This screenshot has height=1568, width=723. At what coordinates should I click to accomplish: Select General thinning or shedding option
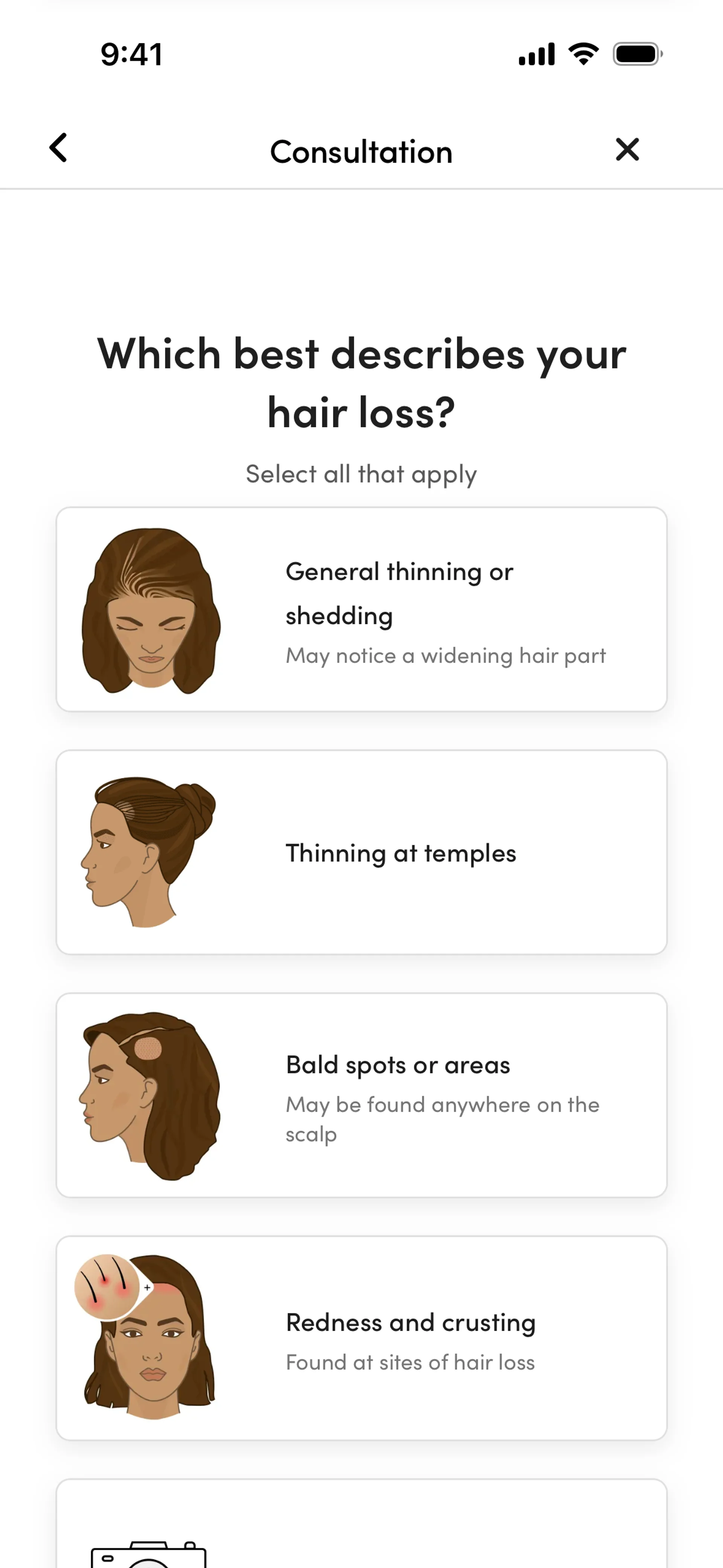coord(361,609)
